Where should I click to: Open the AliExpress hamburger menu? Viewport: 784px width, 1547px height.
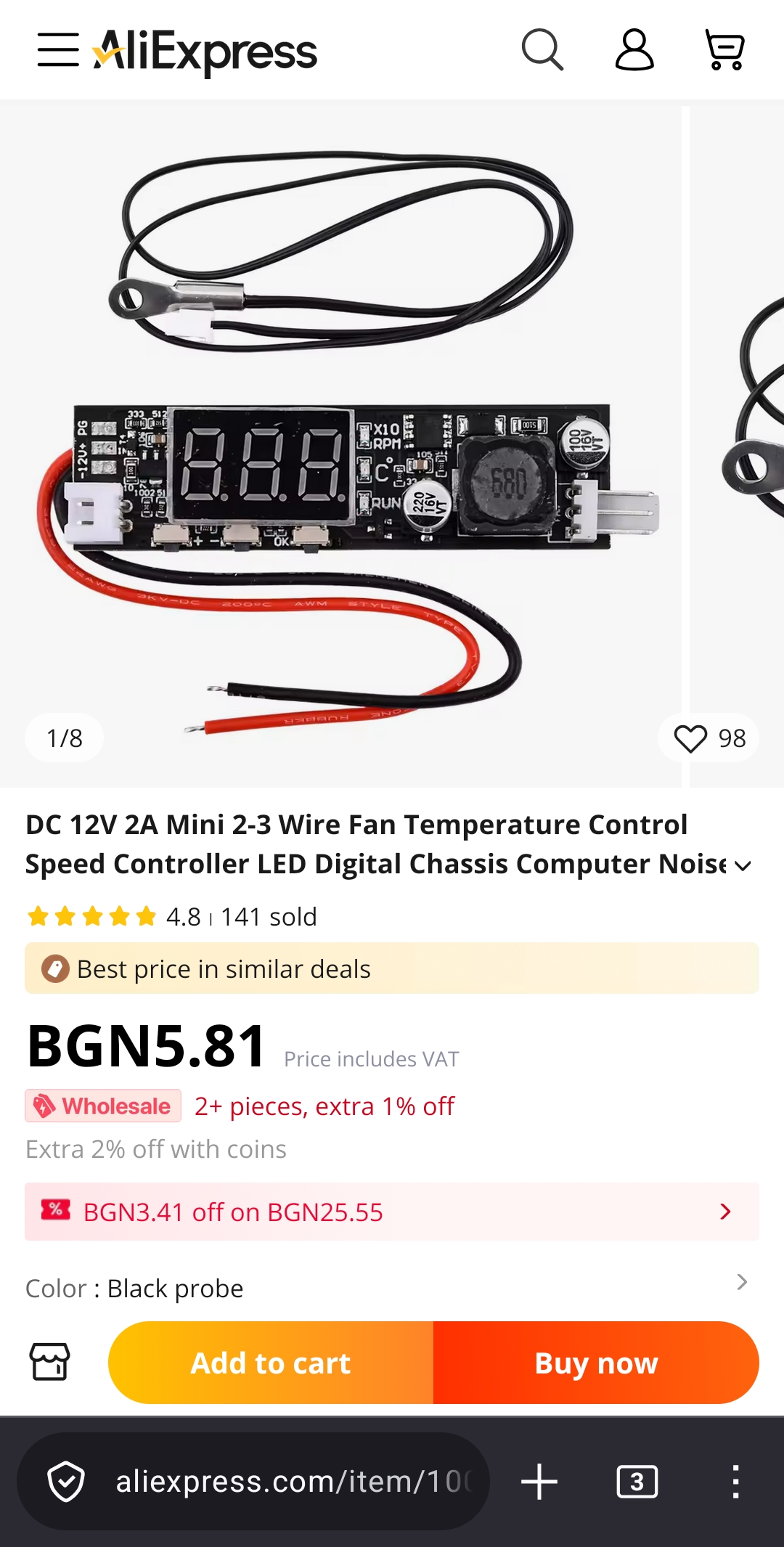(58, 51)
